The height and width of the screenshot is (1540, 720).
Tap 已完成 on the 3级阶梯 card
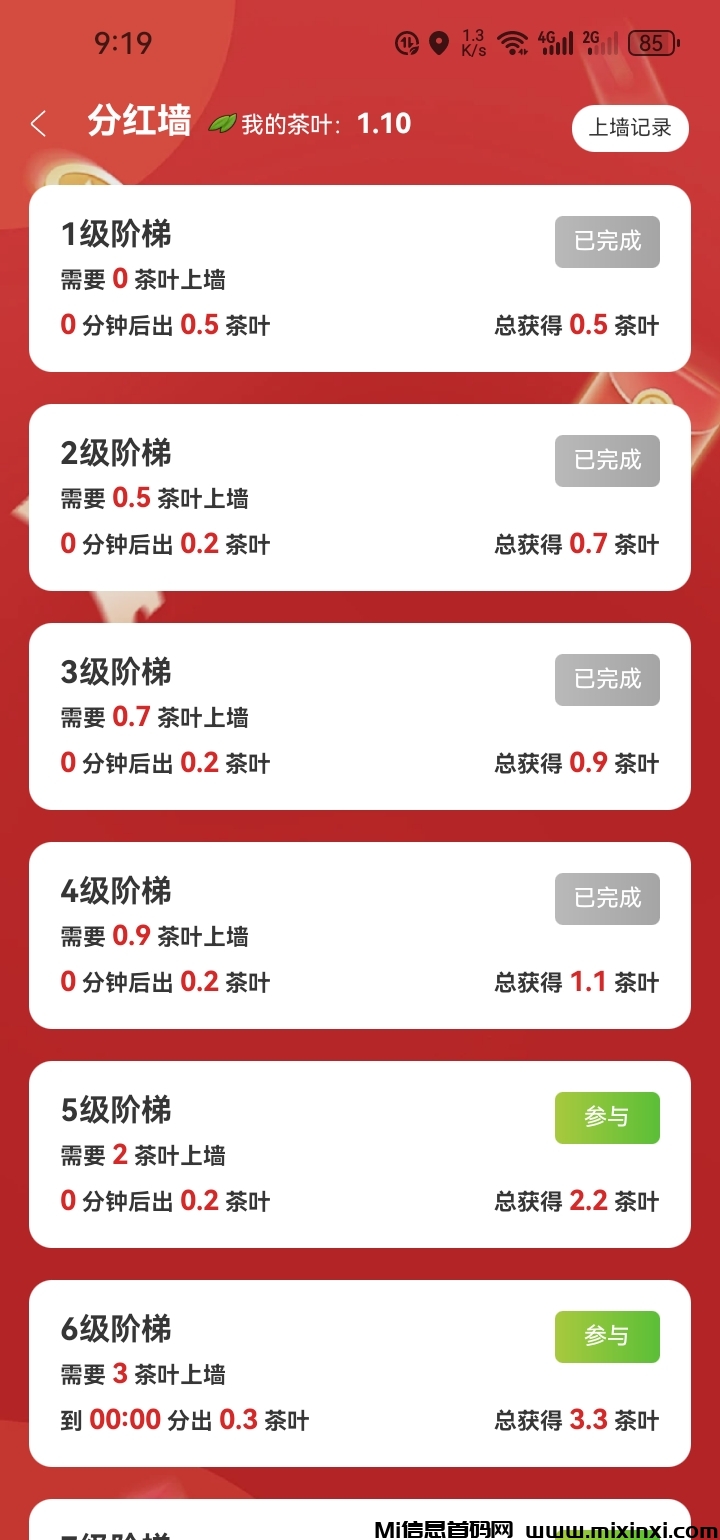click(607, 679)
